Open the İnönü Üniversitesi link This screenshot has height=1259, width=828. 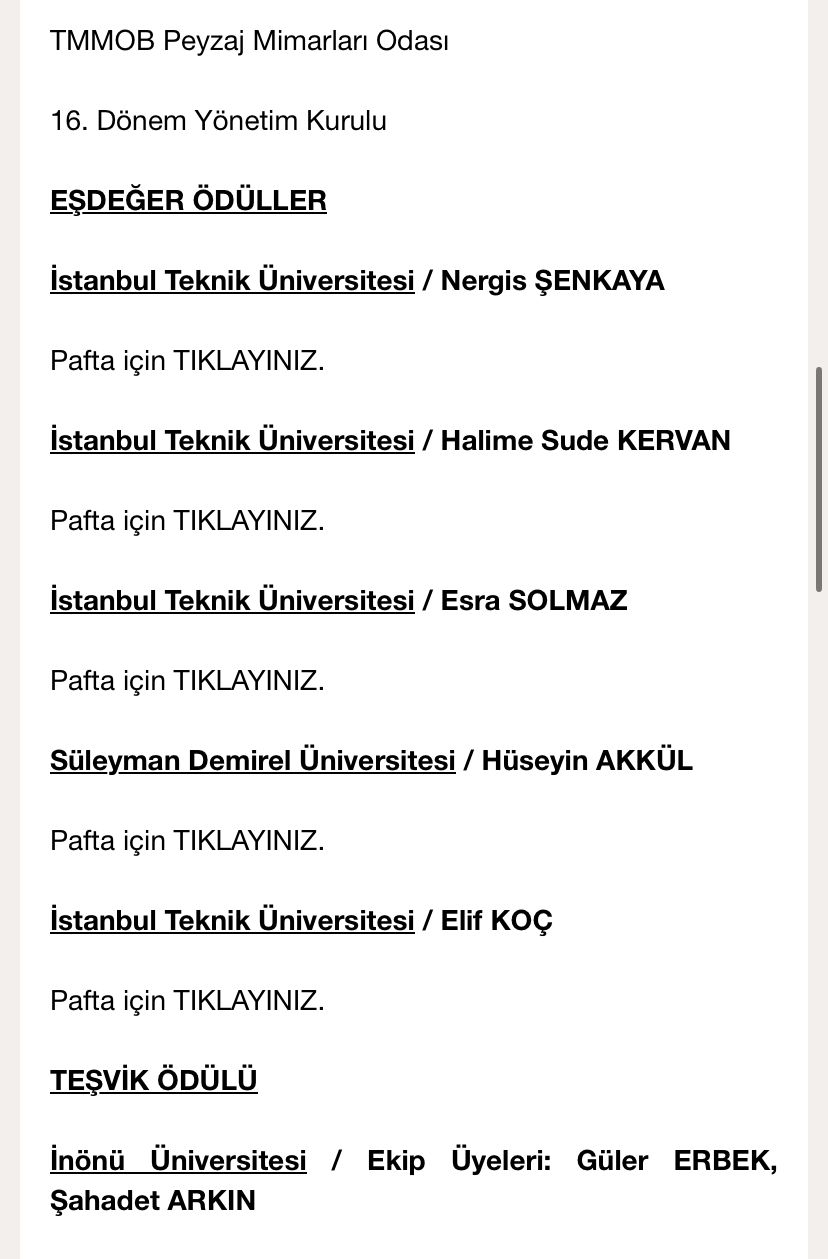[178, 1161]
